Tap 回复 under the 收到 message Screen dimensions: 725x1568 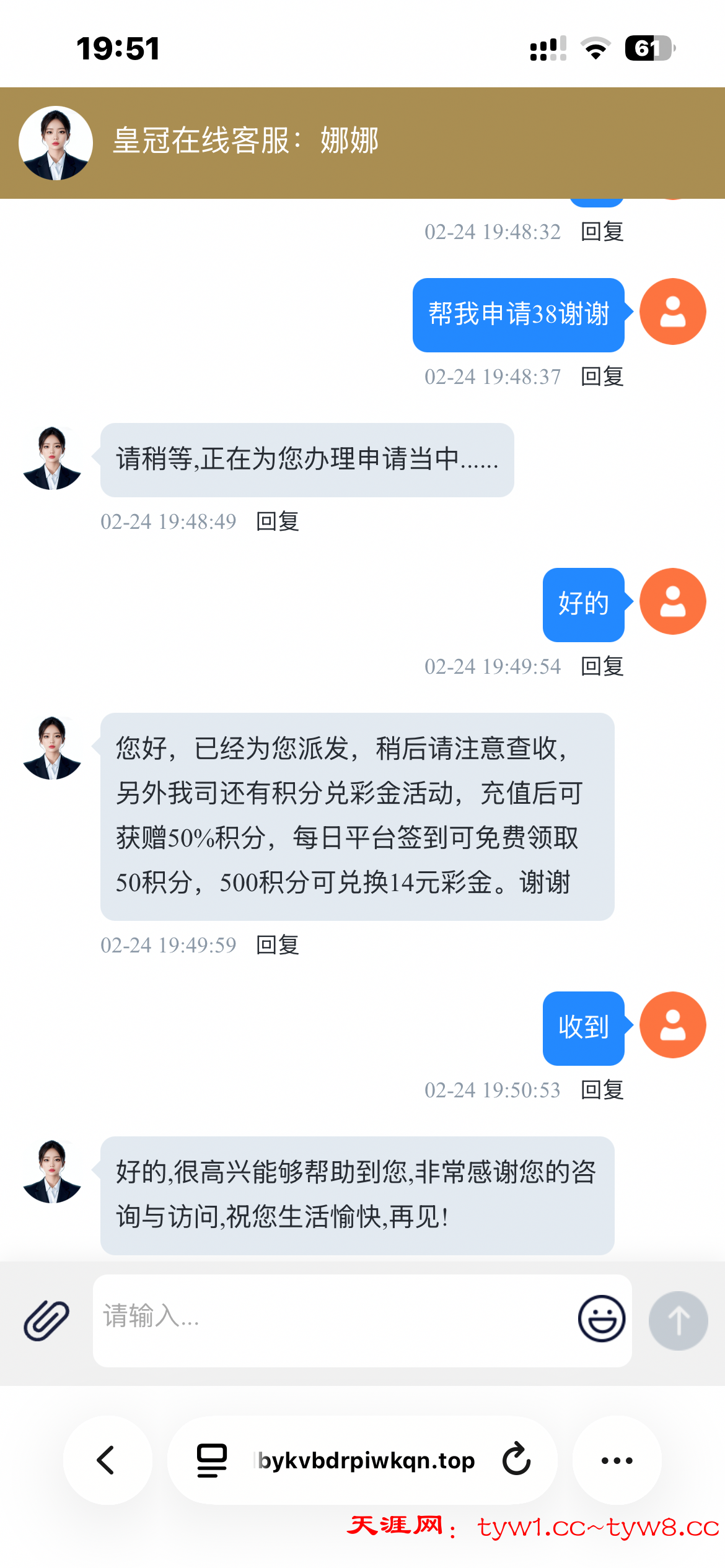pos(602,1090)
